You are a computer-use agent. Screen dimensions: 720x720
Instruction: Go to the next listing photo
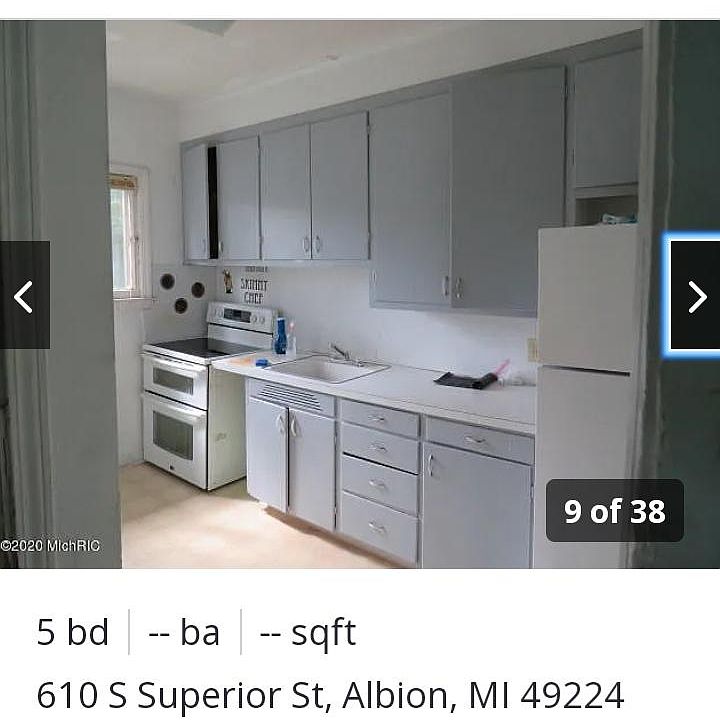[x=696, y=296]
